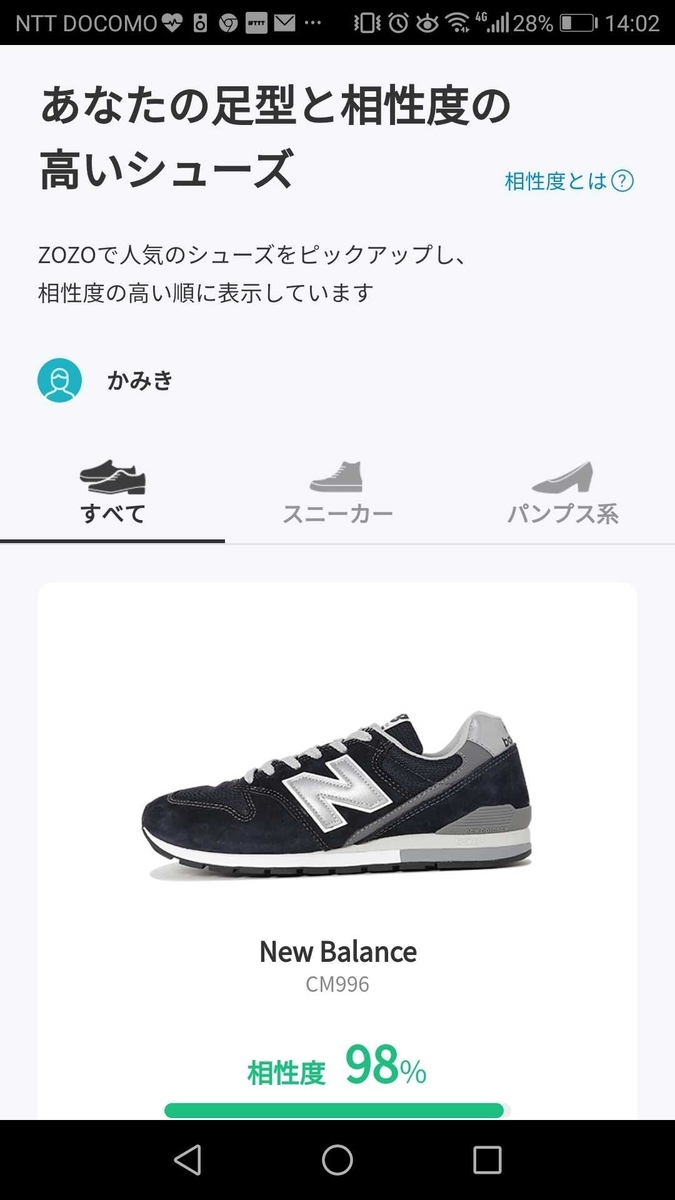Go back with the system back button
The width and height of the screenshot is (675, 1200).
(x=187, y=1160)
